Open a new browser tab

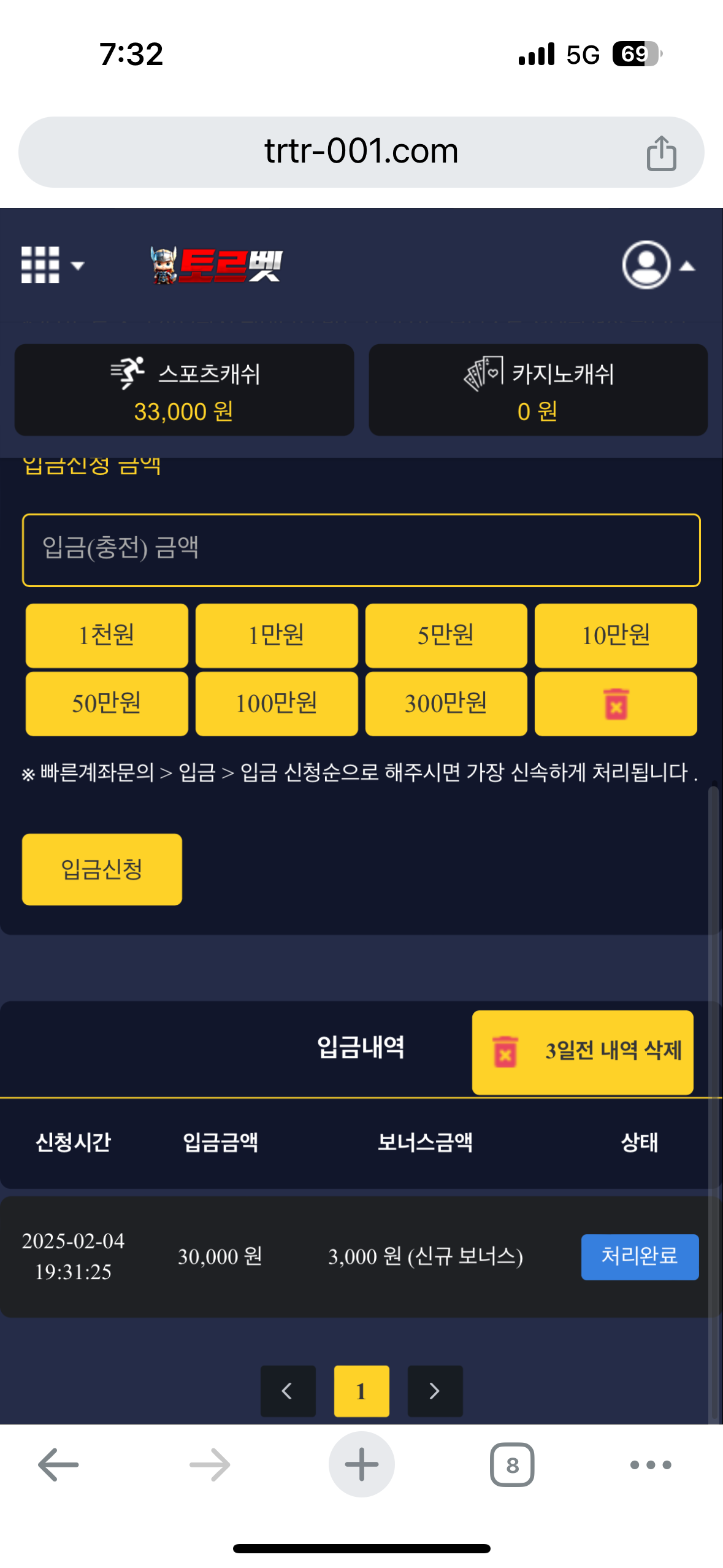361,1464
